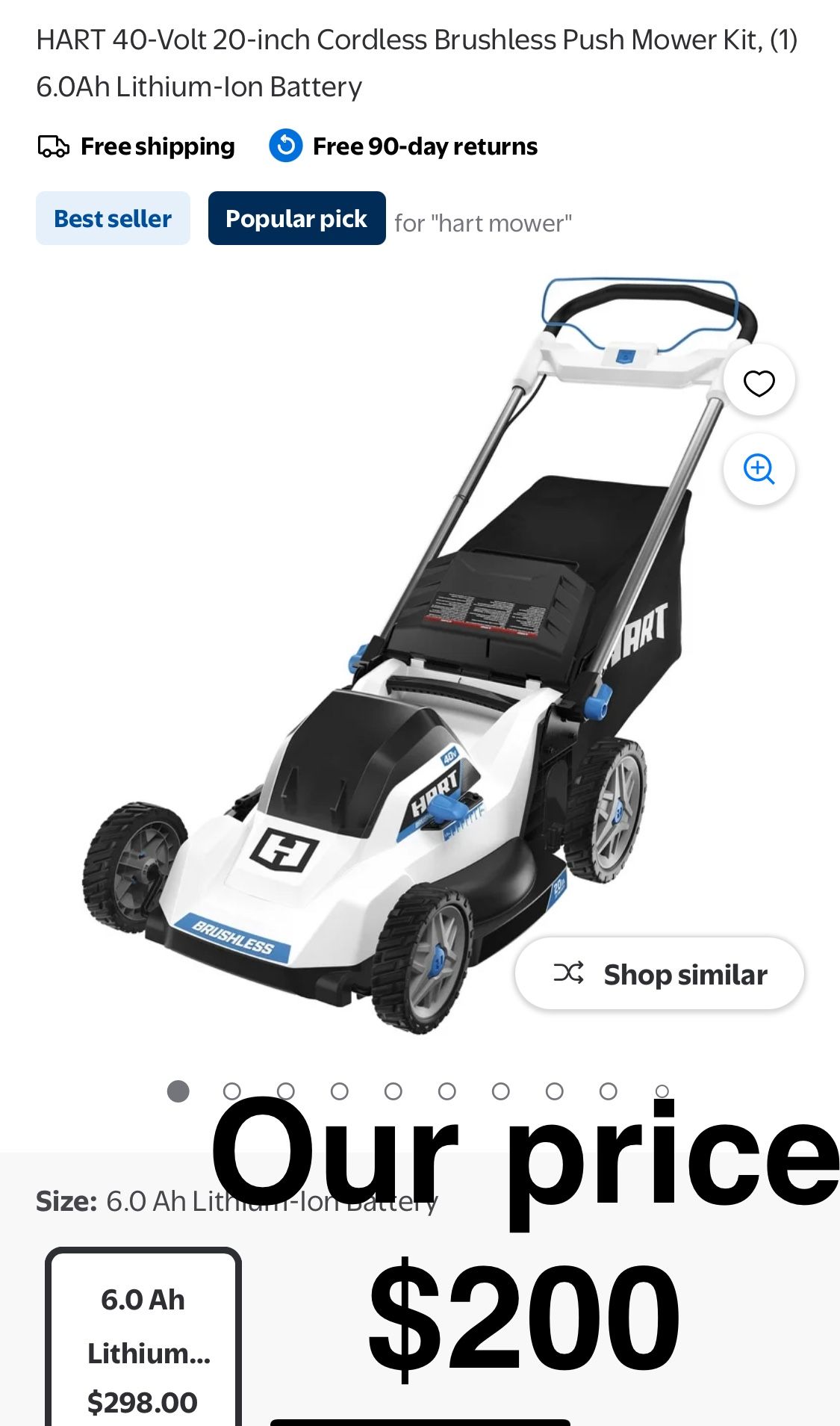The width and height of the screenshot is (840, 1426).
Task: Open Shop similar items
Action: pos(659,974)
